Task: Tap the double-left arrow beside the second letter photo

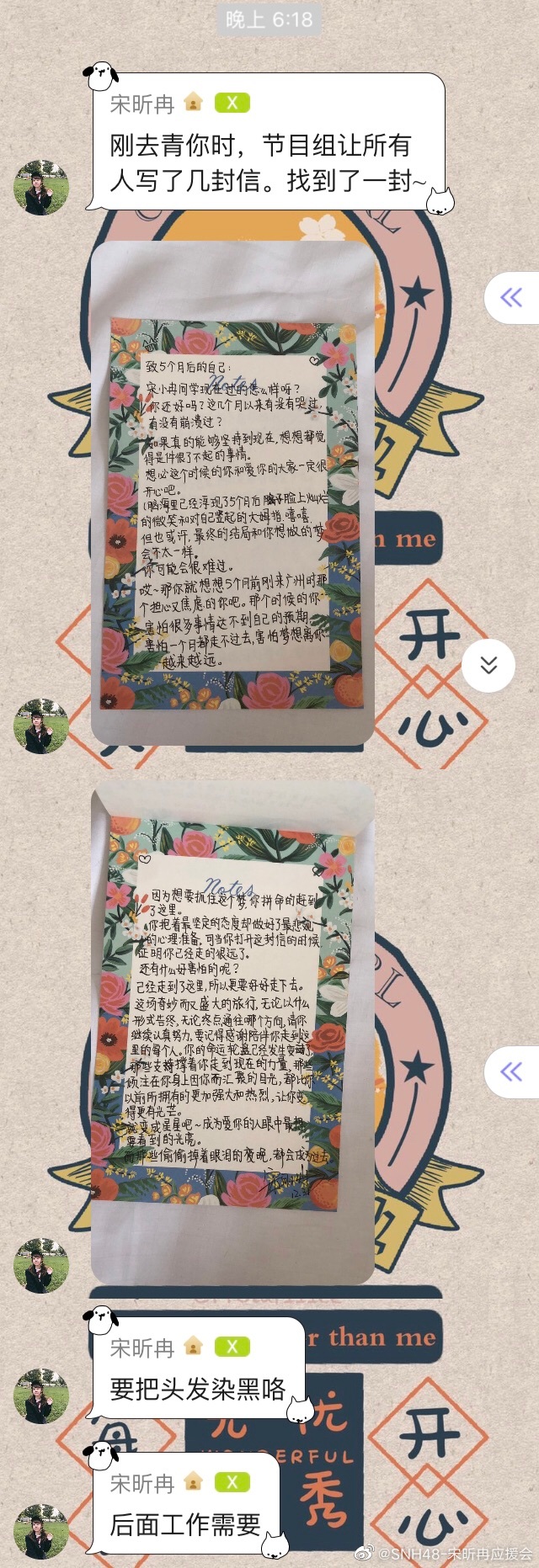Action: pos(510,1071)
